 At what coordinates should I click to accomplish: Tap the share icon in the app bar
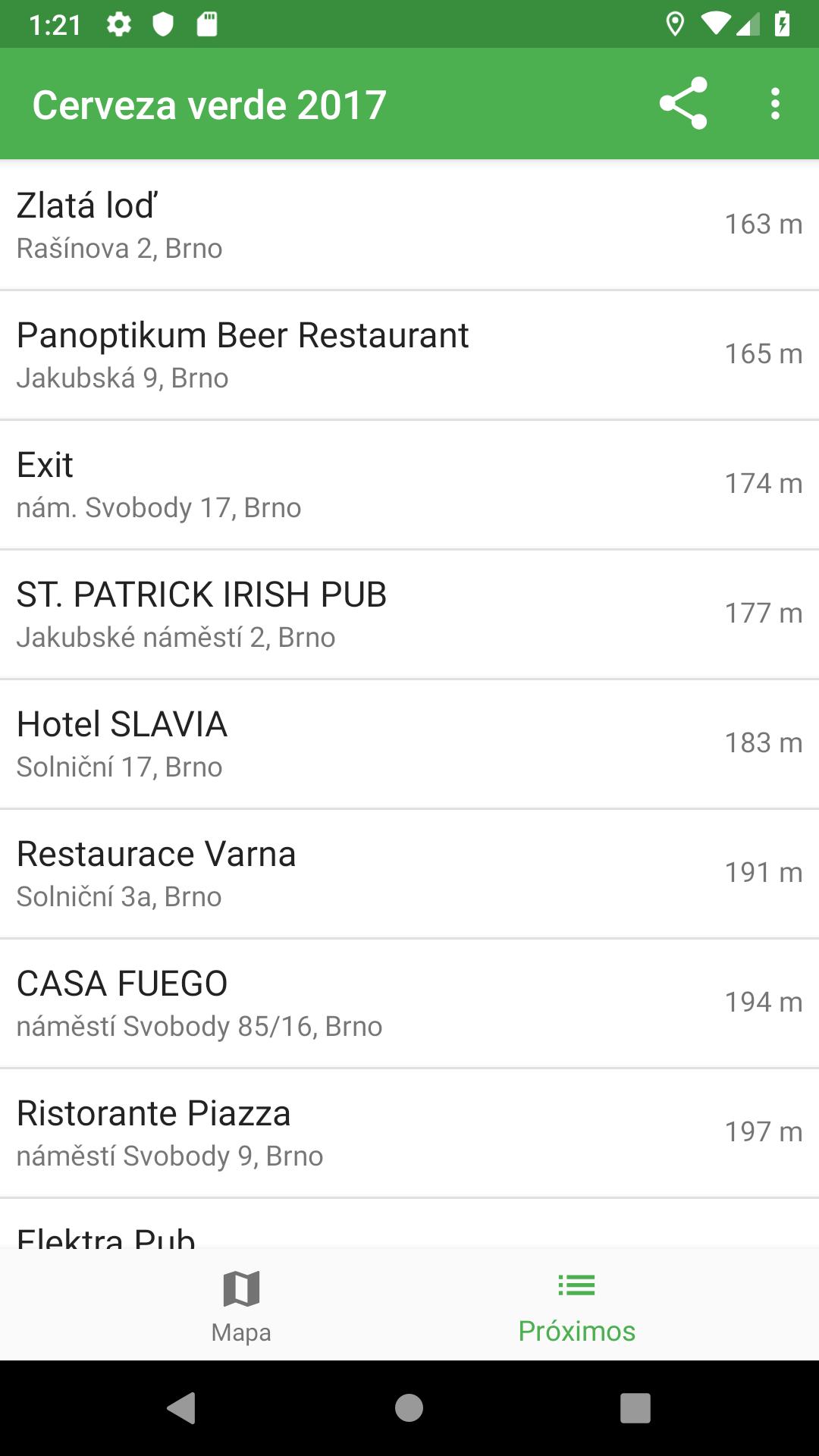click(x=683, y=104)
